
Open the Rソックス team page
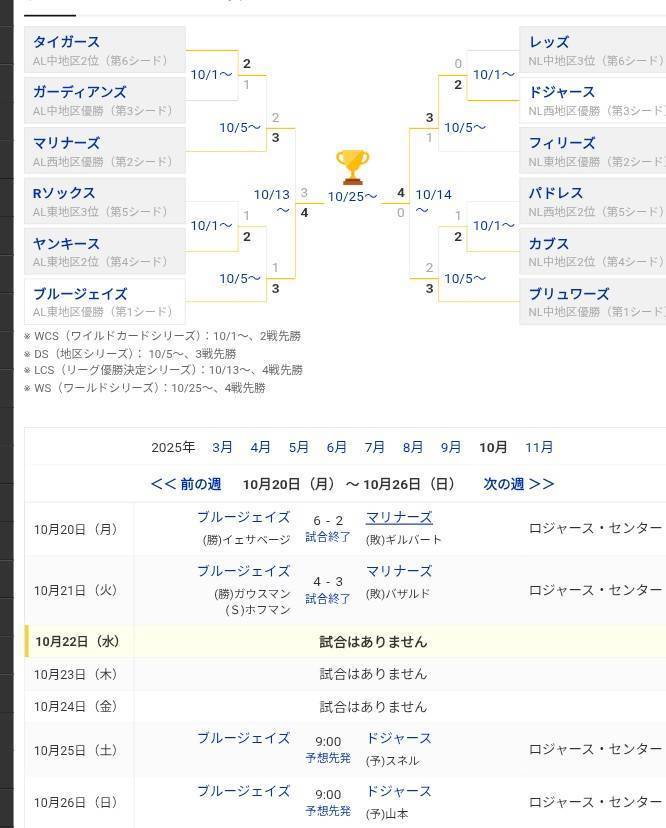[64, 193]
